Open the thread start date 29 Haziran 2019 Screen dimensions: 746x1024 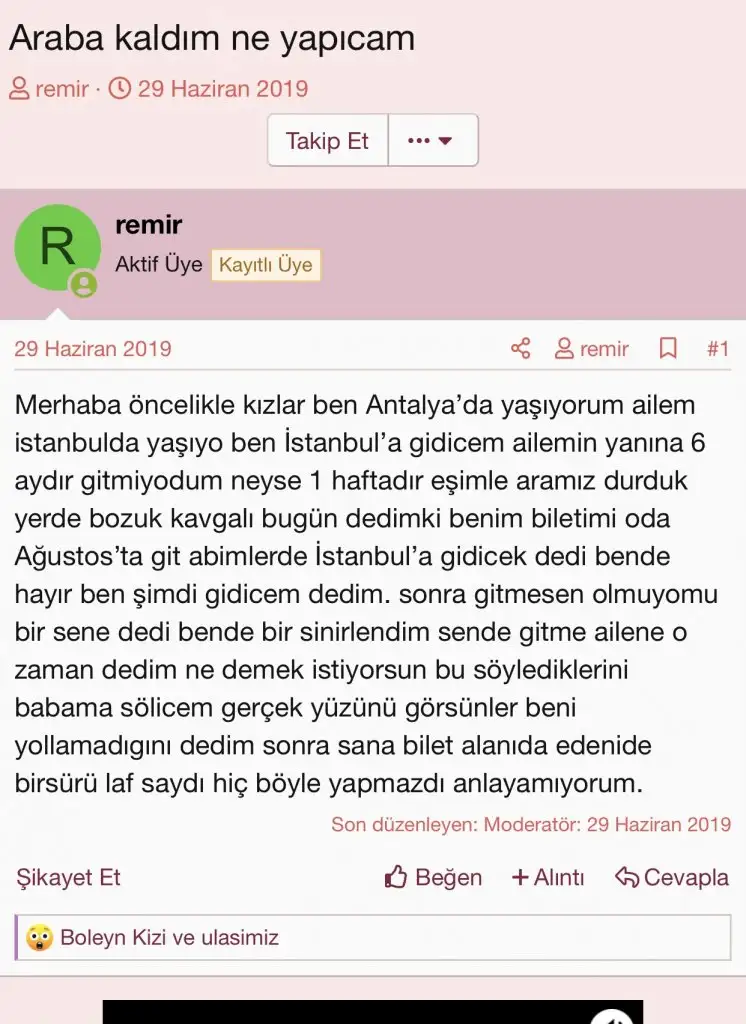tap(222, 89)
